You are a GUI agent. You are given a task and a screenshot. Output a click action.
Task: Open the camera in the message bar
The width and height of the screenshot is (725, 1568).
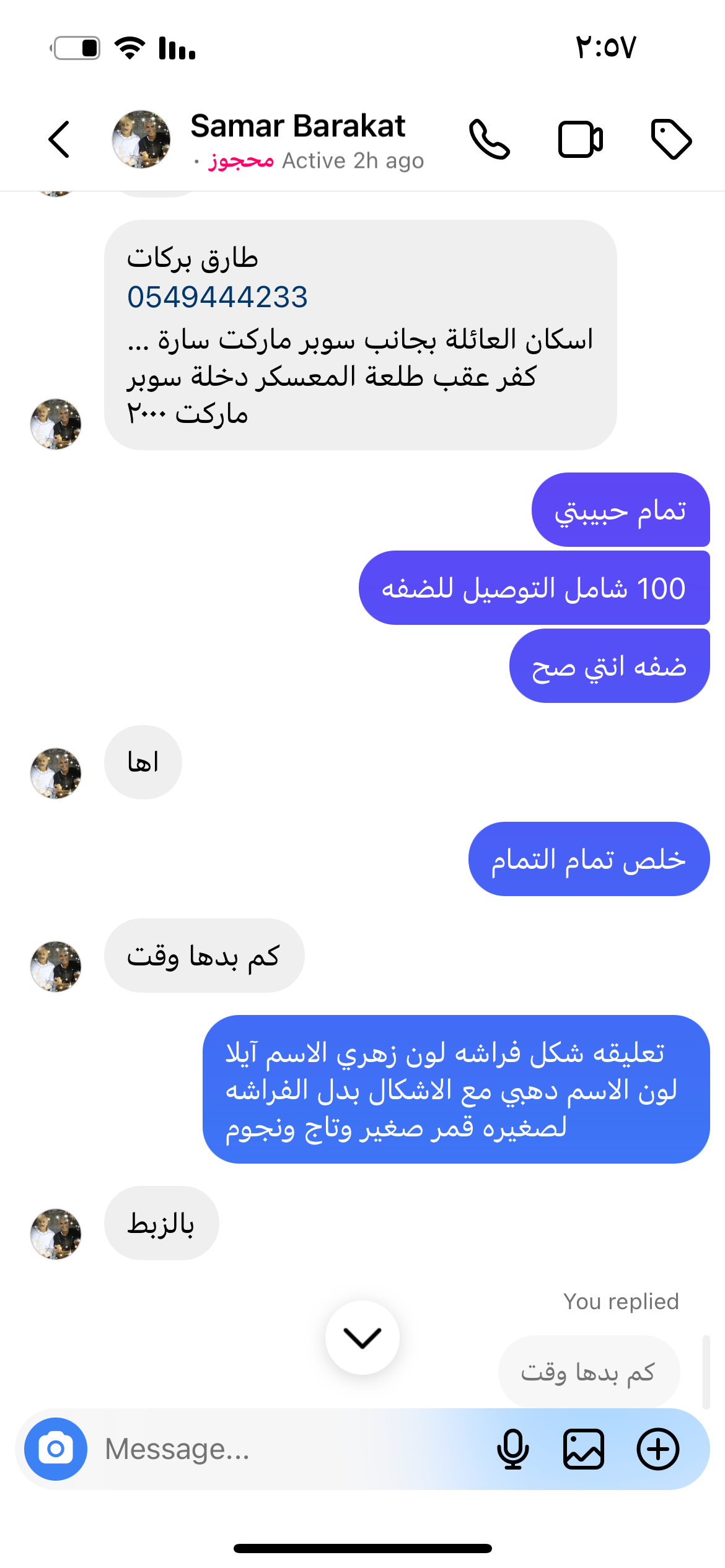point(56,1449)
